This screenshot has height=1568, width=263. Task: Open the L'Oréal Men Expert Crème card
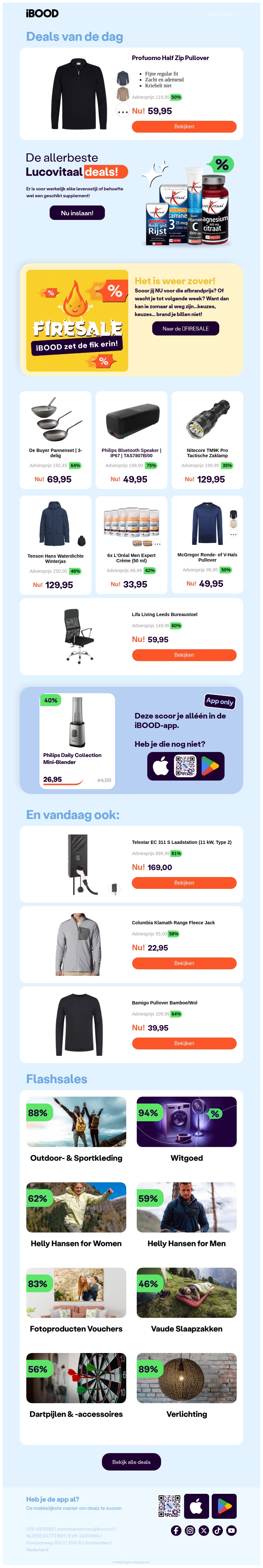pos(131,544)
